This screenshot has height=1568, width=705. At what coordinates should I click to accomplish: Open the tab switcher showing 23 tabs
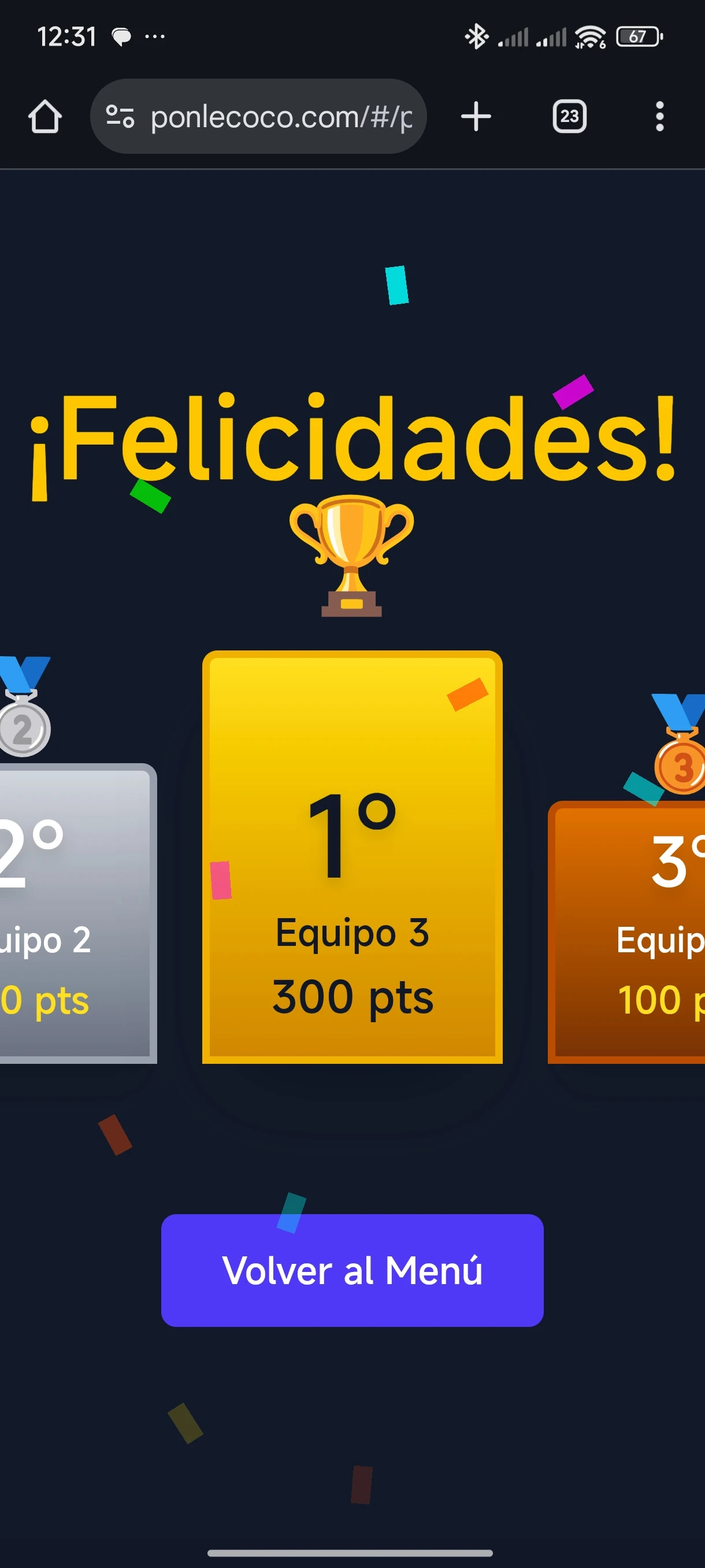(569, 116)
